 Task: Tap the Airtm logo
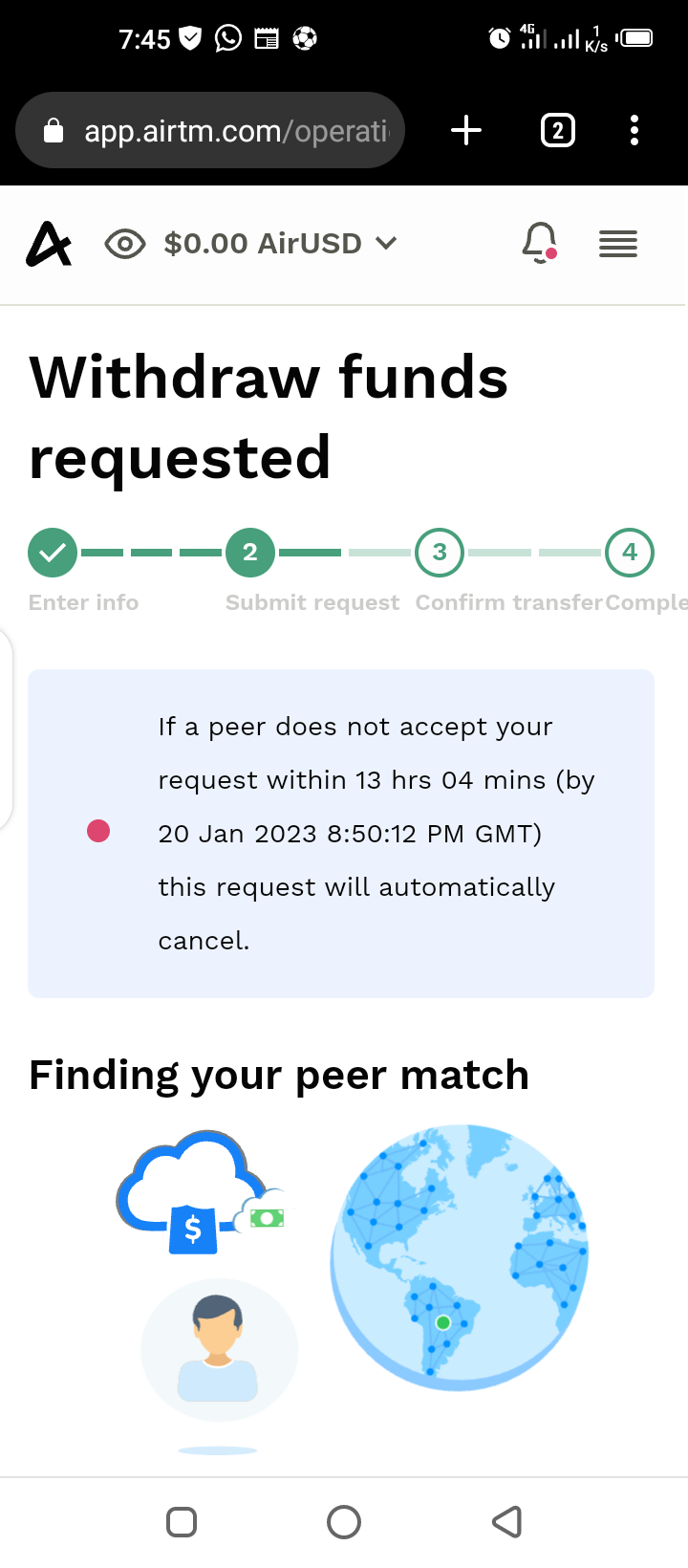tap(49, 244)
